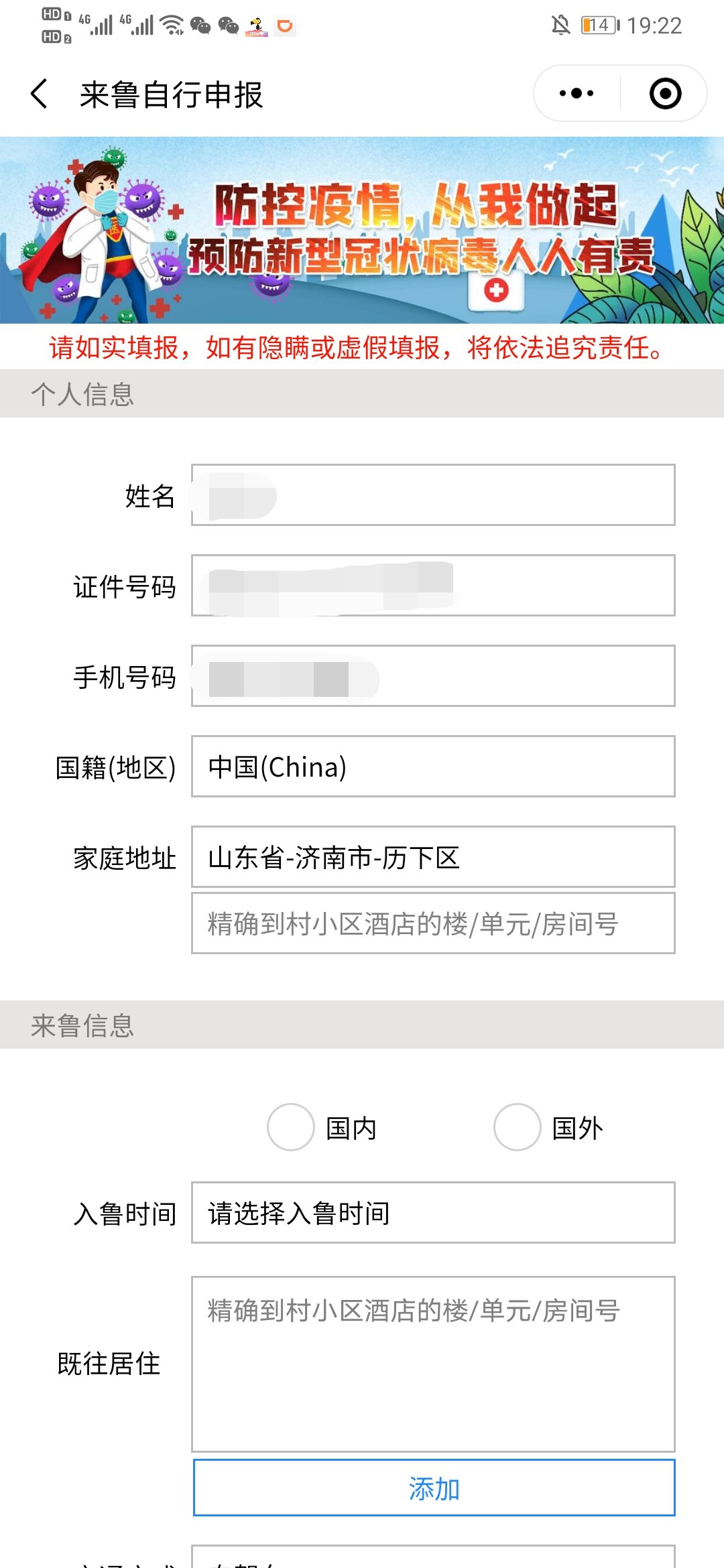Edit the 证件号码 ID number field

(433, 585)
